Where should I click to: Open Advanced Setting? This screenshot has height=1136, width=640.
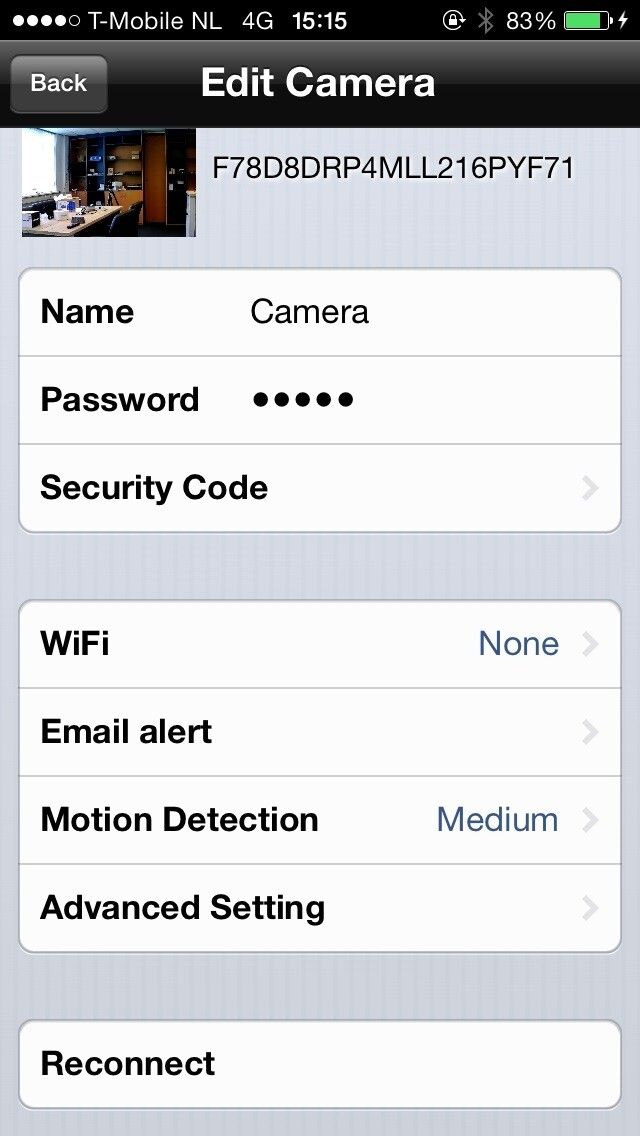320,908
